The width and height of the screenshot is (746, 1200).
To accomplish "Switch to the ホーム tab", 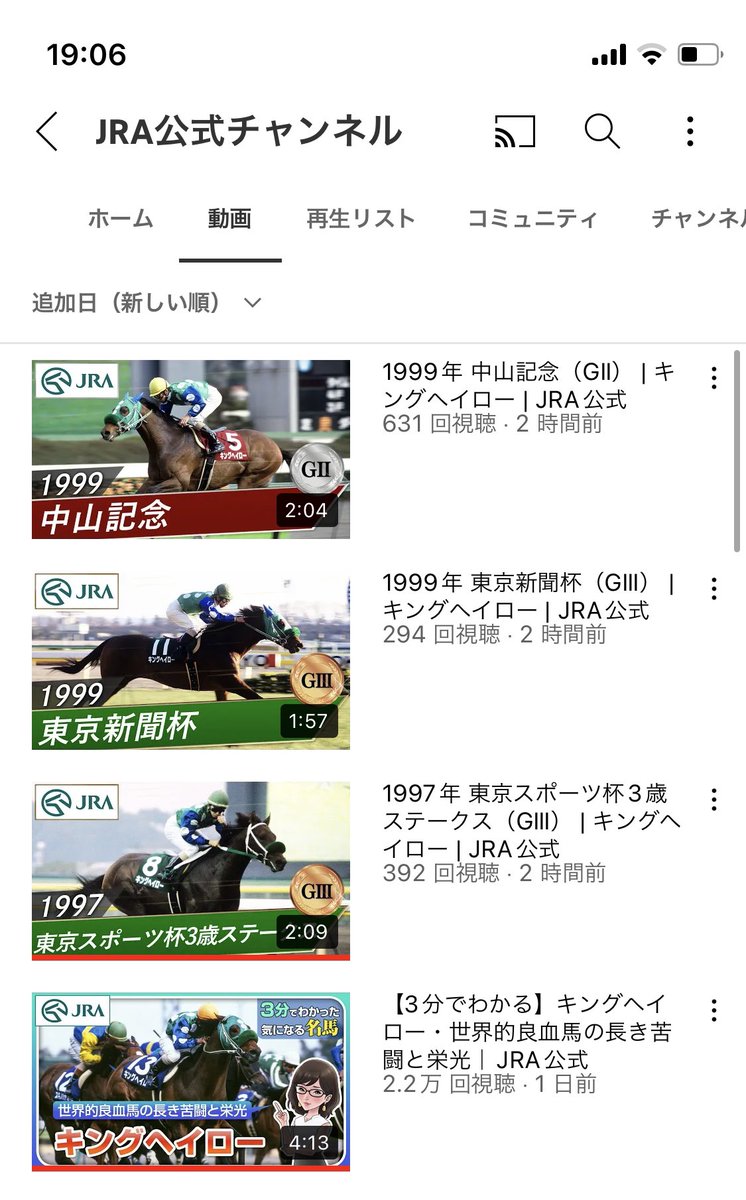I will pos(120,218).
